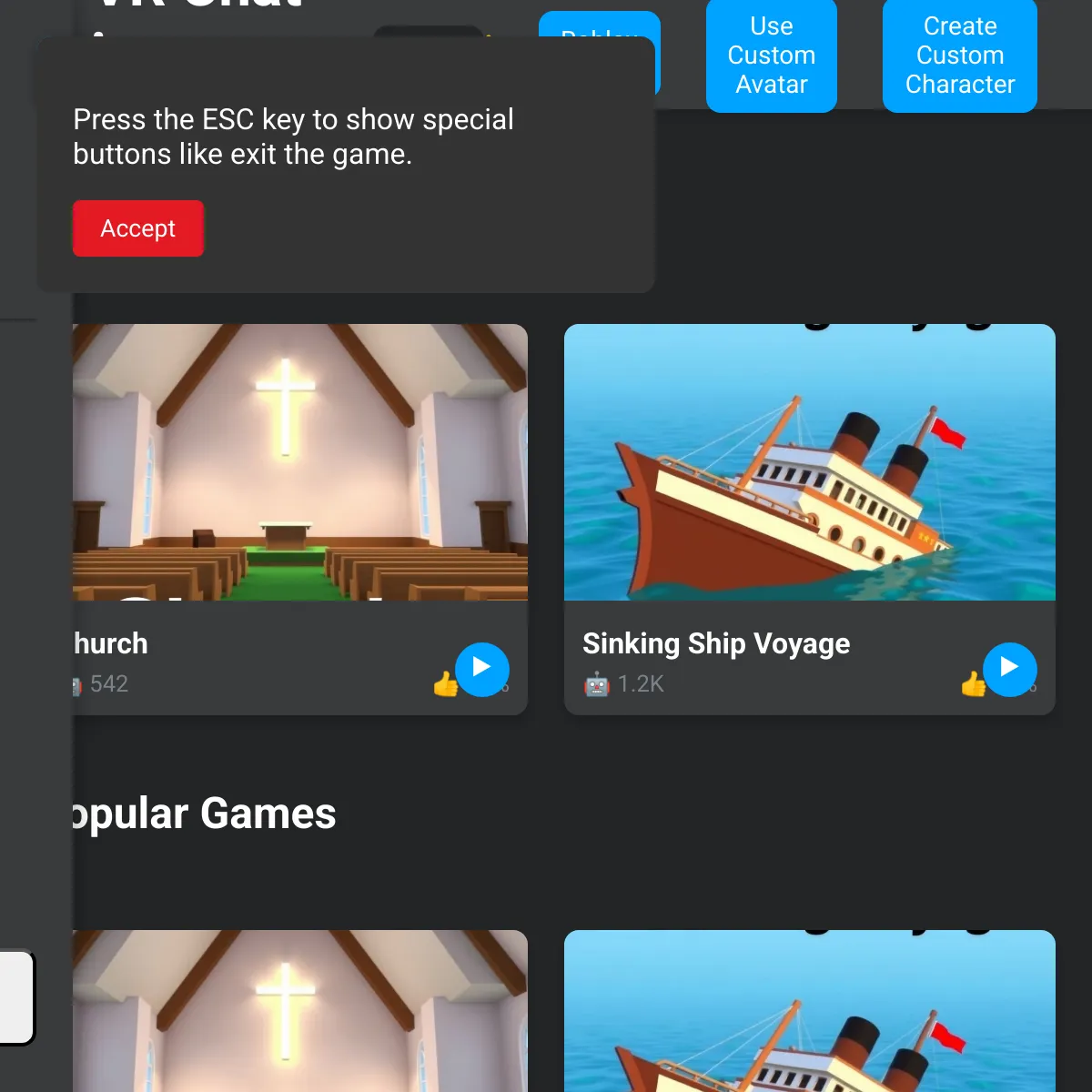Open the sinking ship card under Popular Games
The image size is (1092, 1092).
click(809, 1010)
